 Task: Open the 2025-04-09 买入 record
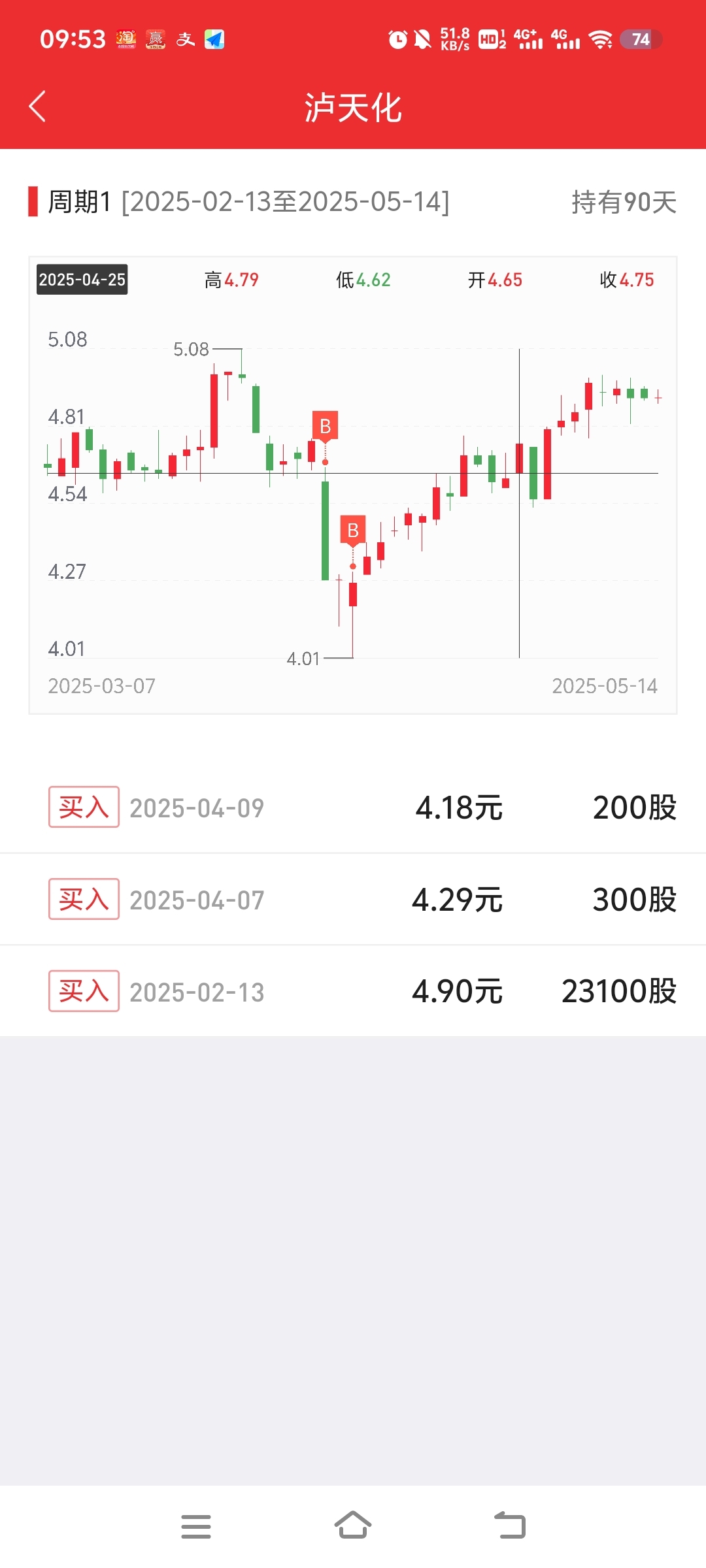pyautogui.click(x=353, y=808)
